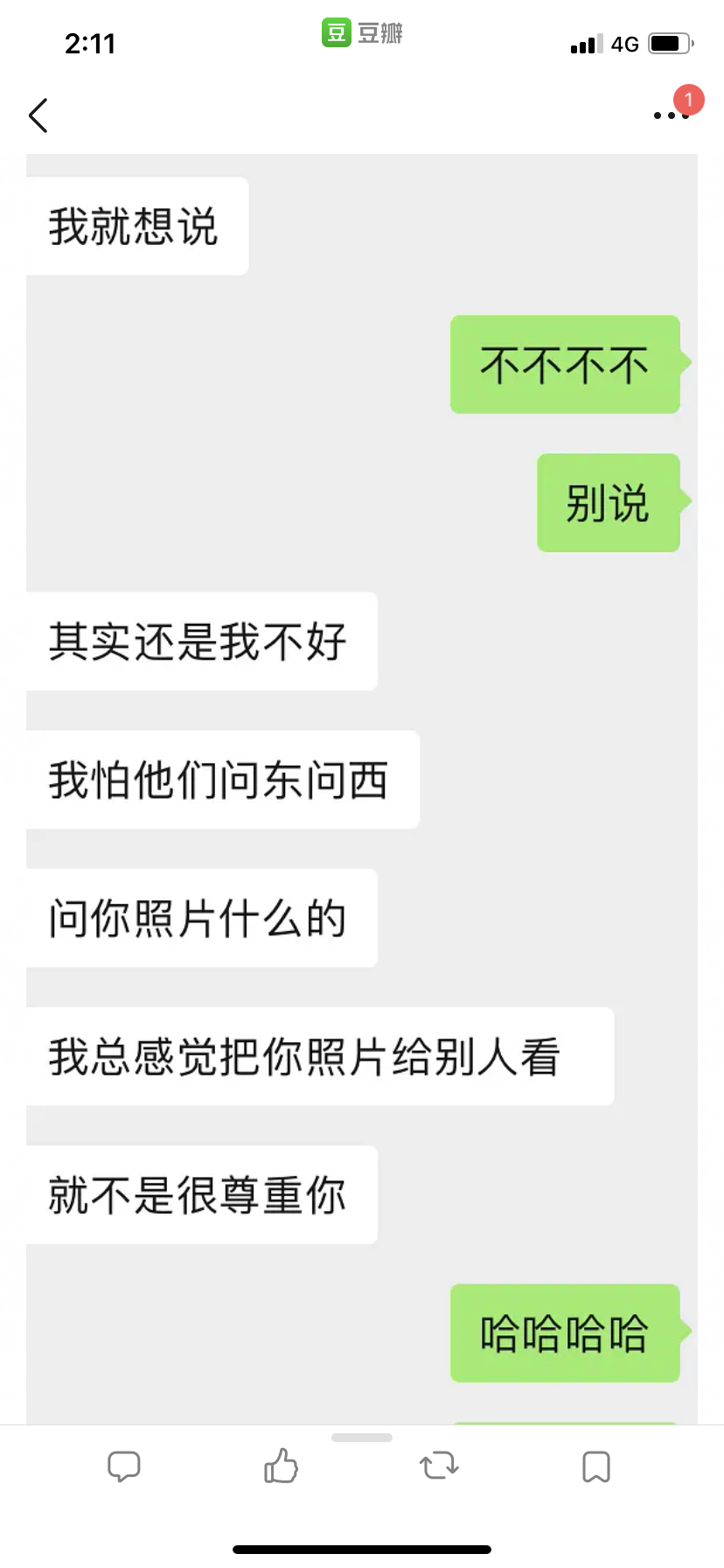Viewport: 724px width, 1568px height.
Task: Go back with the arrow
Action: point(38,115)
